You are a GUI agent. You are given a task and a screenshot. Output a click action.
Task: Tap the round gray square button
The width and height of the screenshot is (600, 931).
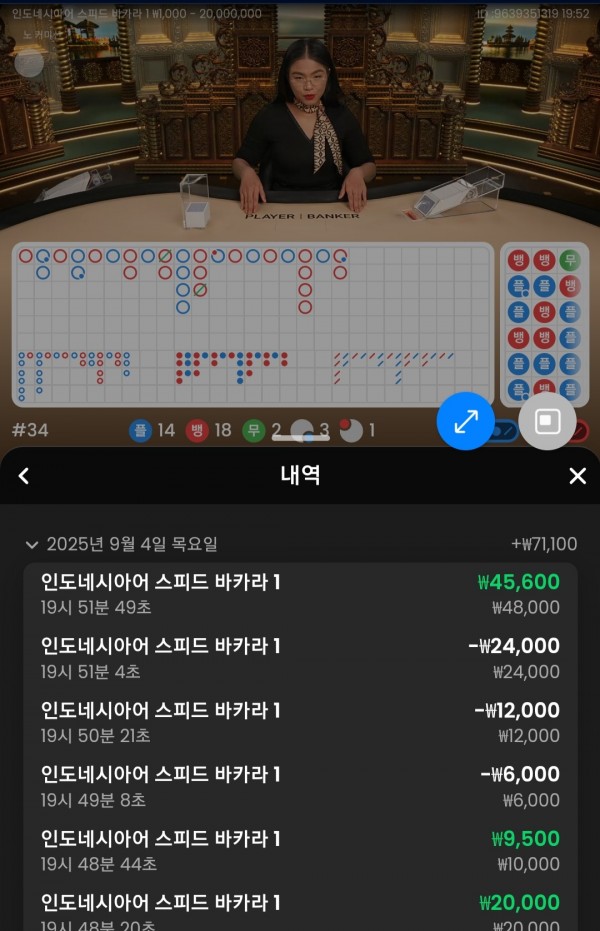point(547,421)
